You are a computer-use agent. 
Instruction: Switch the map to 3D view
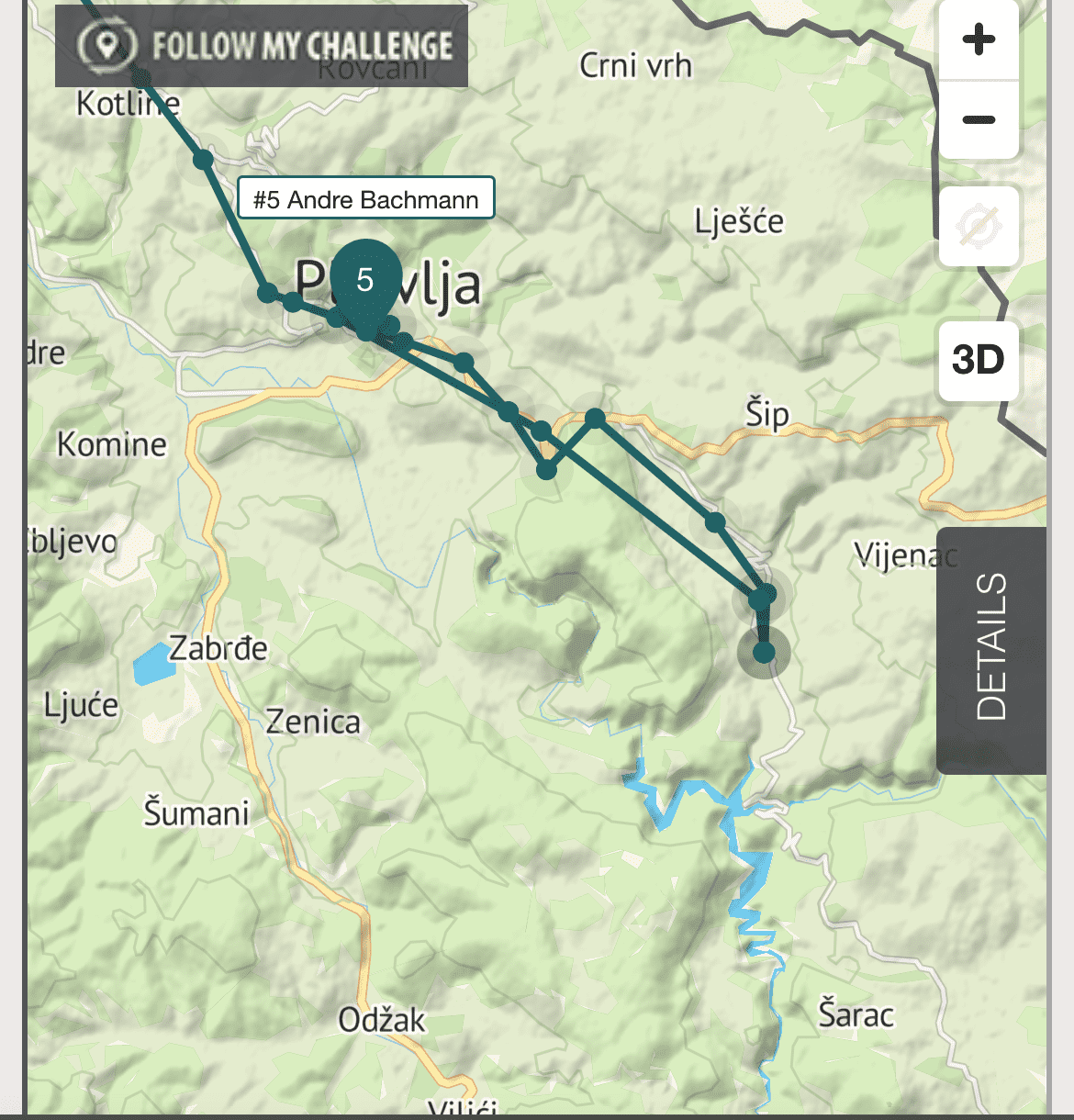click(979, 360)
